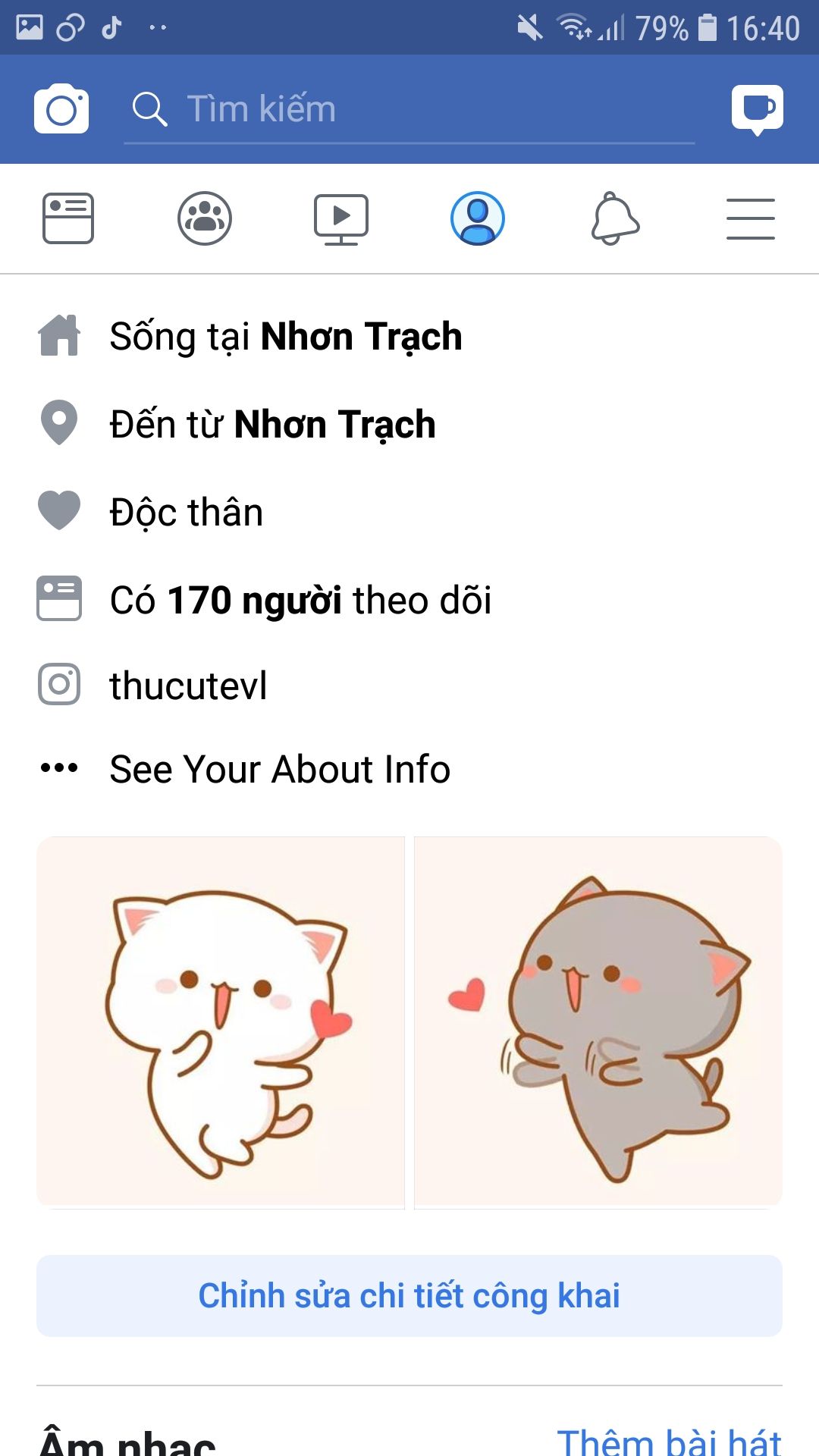
Task: Open the gray cat featured photo
Action: click(598, 1022)
